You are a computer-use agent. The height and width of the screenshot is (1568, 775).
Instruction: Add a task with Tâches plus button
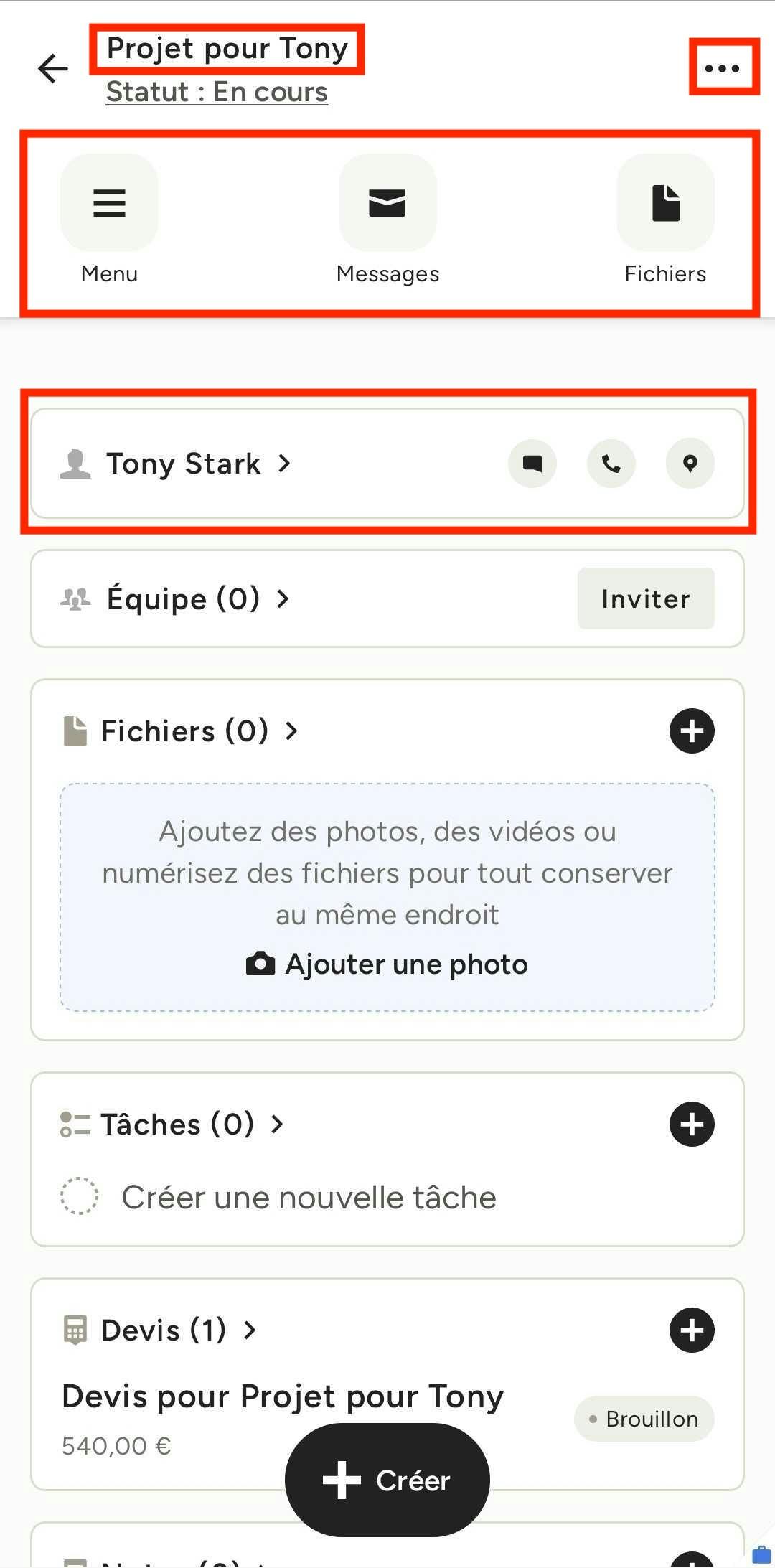tap(692, 1124)
